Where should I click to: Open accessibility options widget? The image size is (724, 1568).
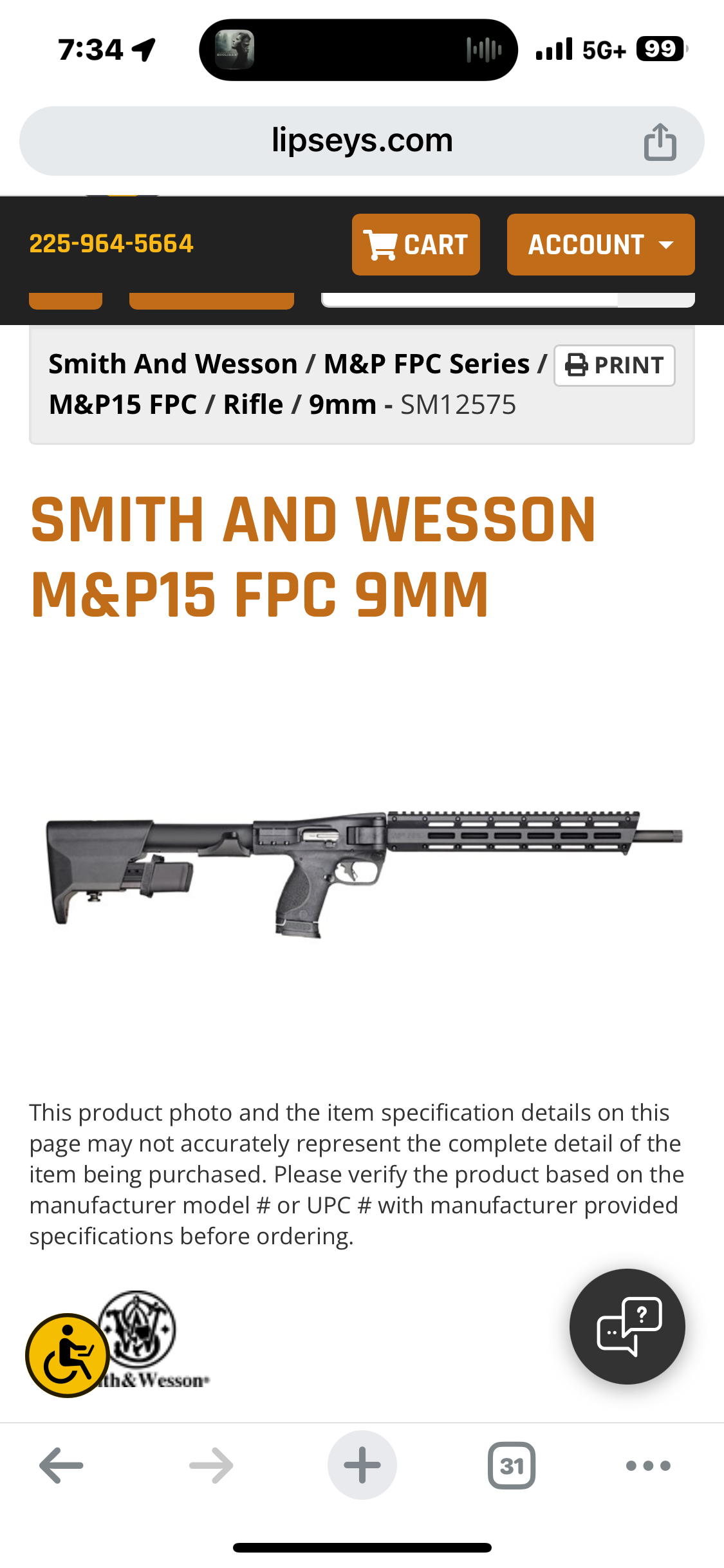(x=67, y=1355)
